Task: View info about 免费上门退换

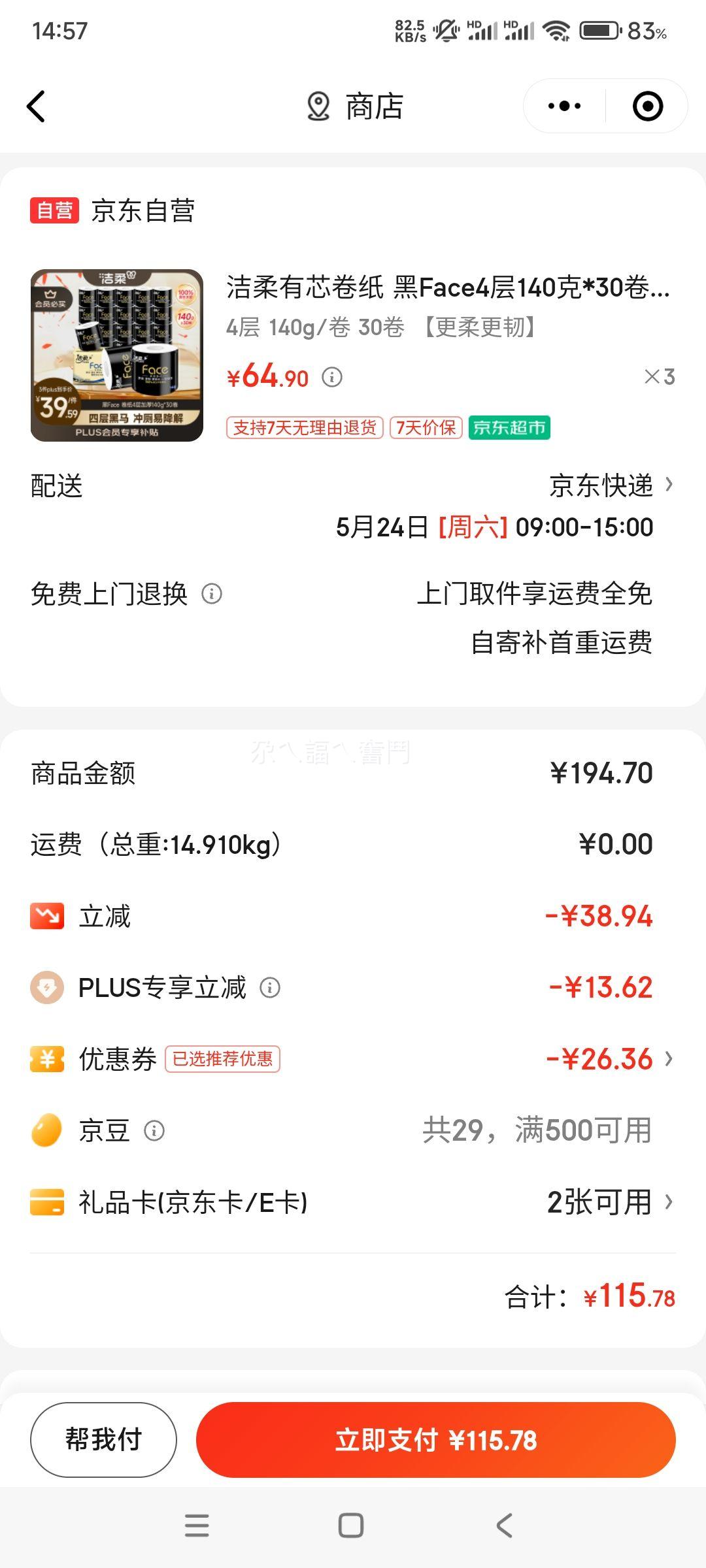Action: pyautogui.click(x=212, y=594)
